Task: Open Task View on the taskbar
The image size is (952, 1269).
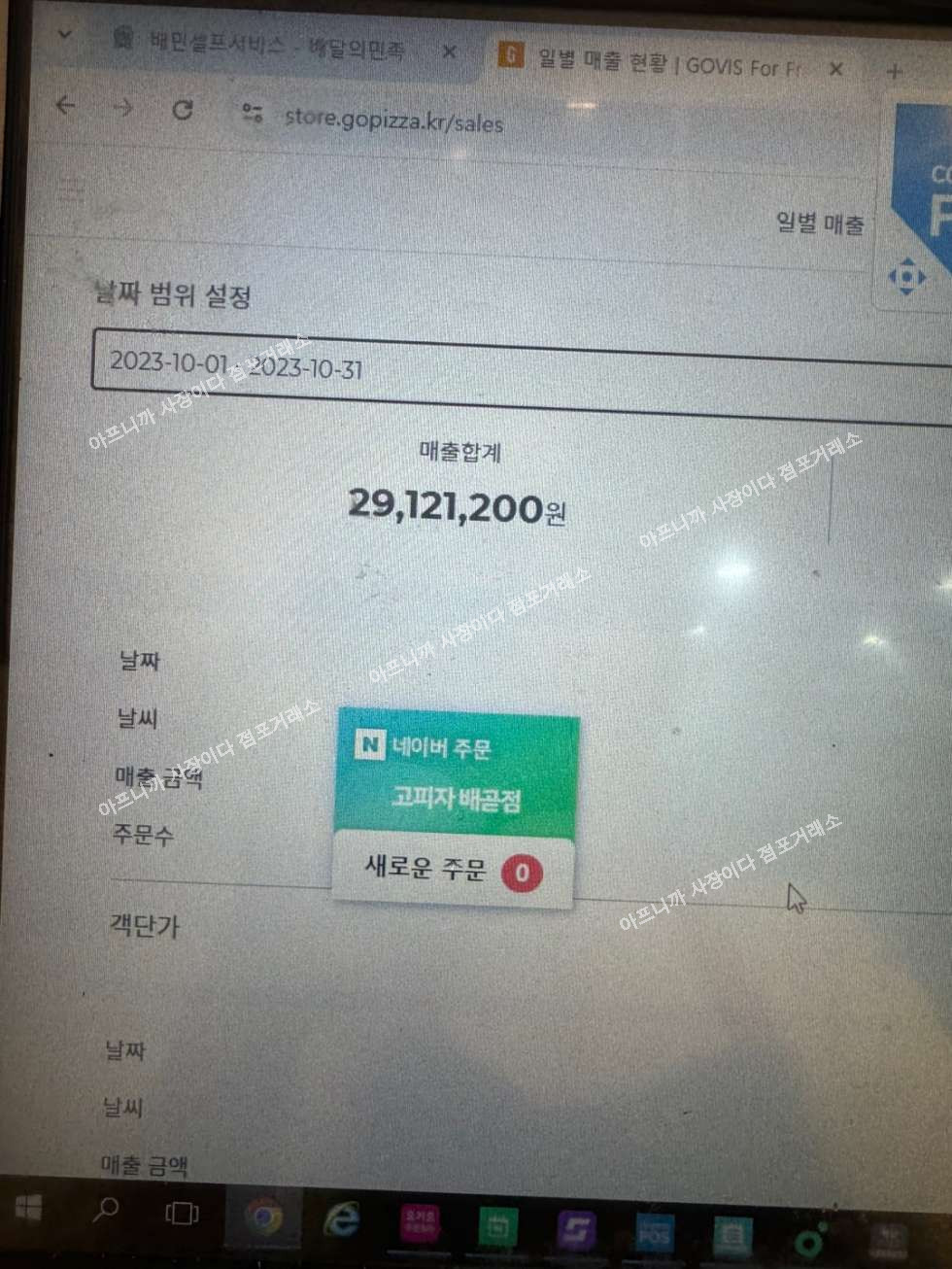Action: [182, 1213]
